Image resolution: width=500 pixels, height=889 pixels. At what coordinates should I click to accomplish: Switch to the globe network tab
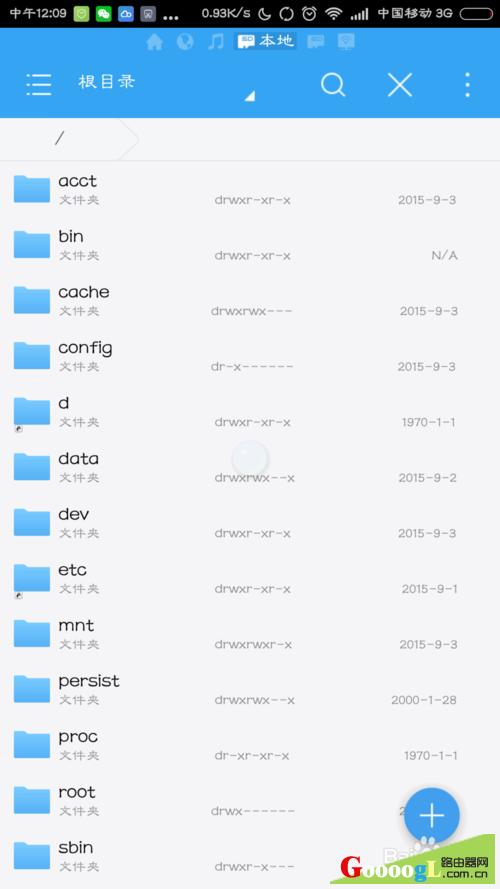(185, 41)
